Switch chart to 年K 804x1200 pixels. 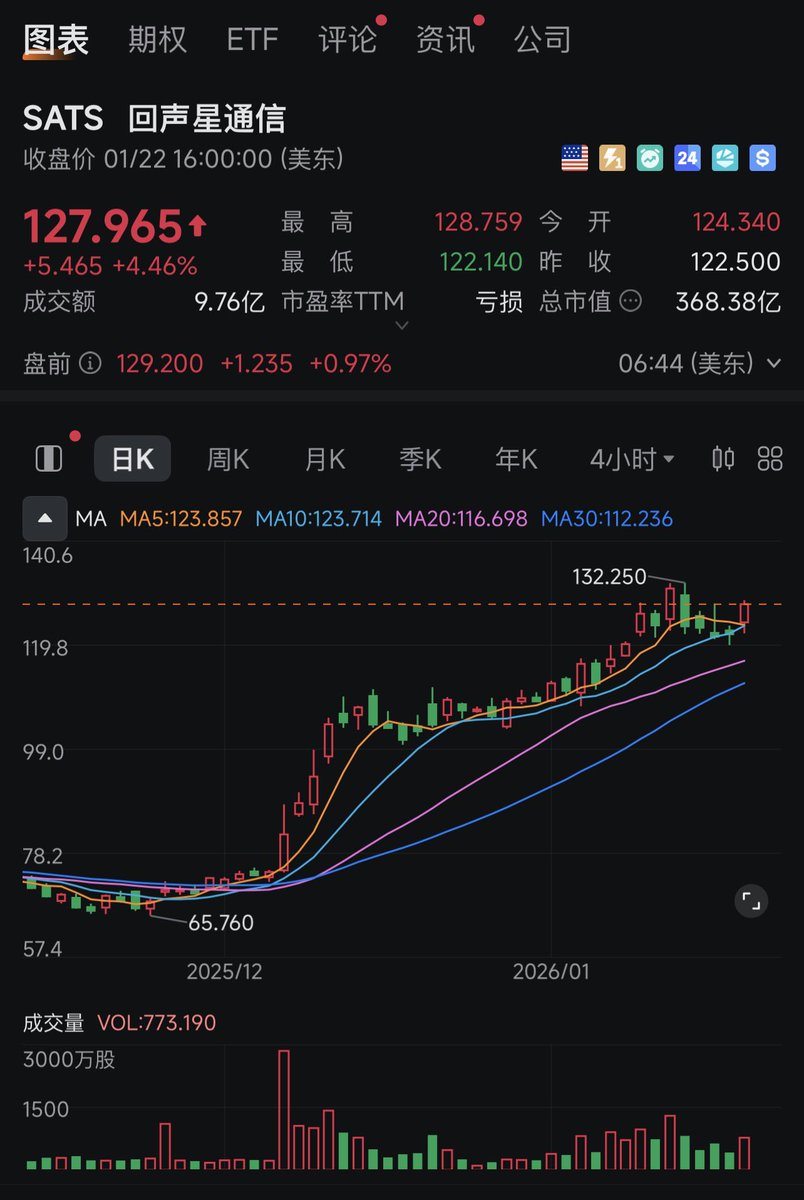[x=516, y=459]
